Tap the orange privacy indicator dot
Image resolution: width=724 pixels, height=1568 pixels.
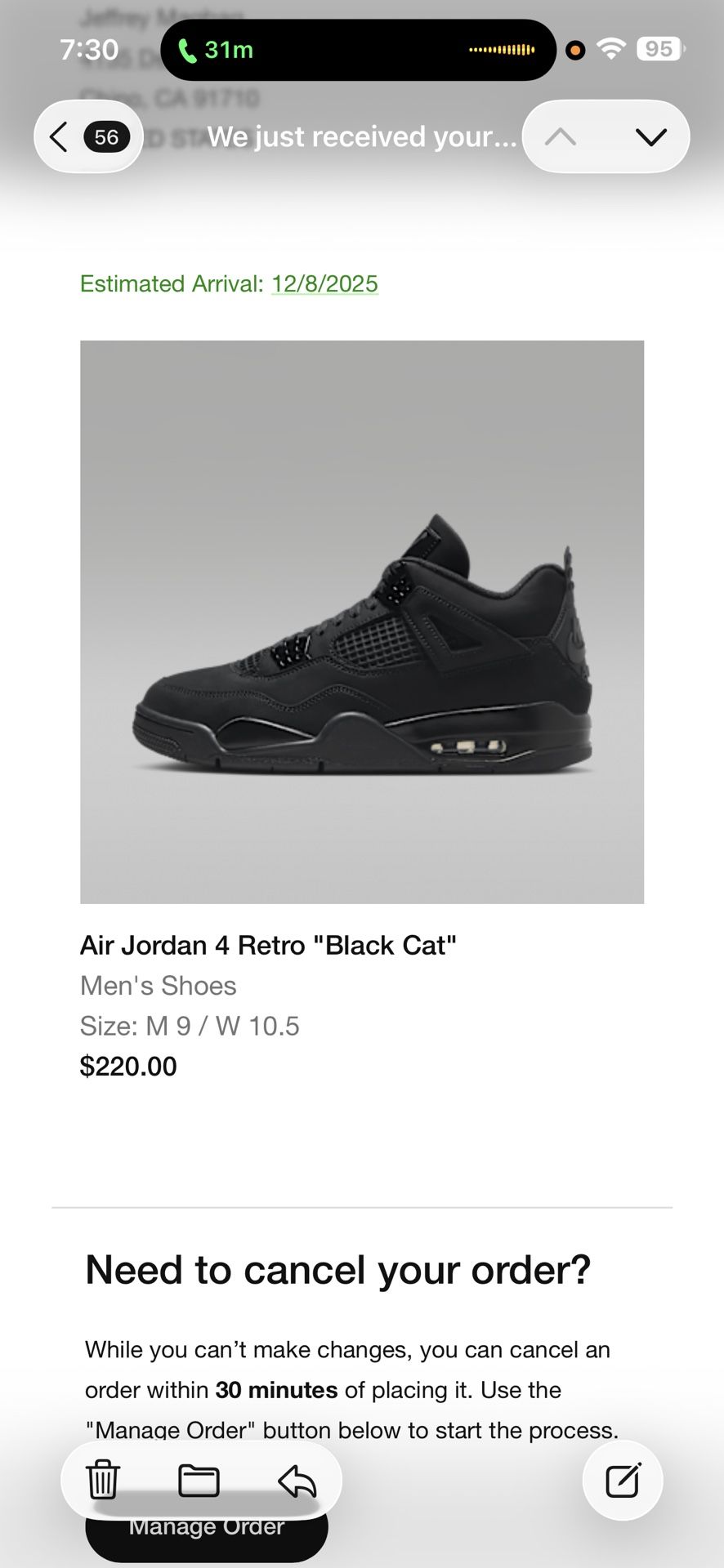coord(574,50)
